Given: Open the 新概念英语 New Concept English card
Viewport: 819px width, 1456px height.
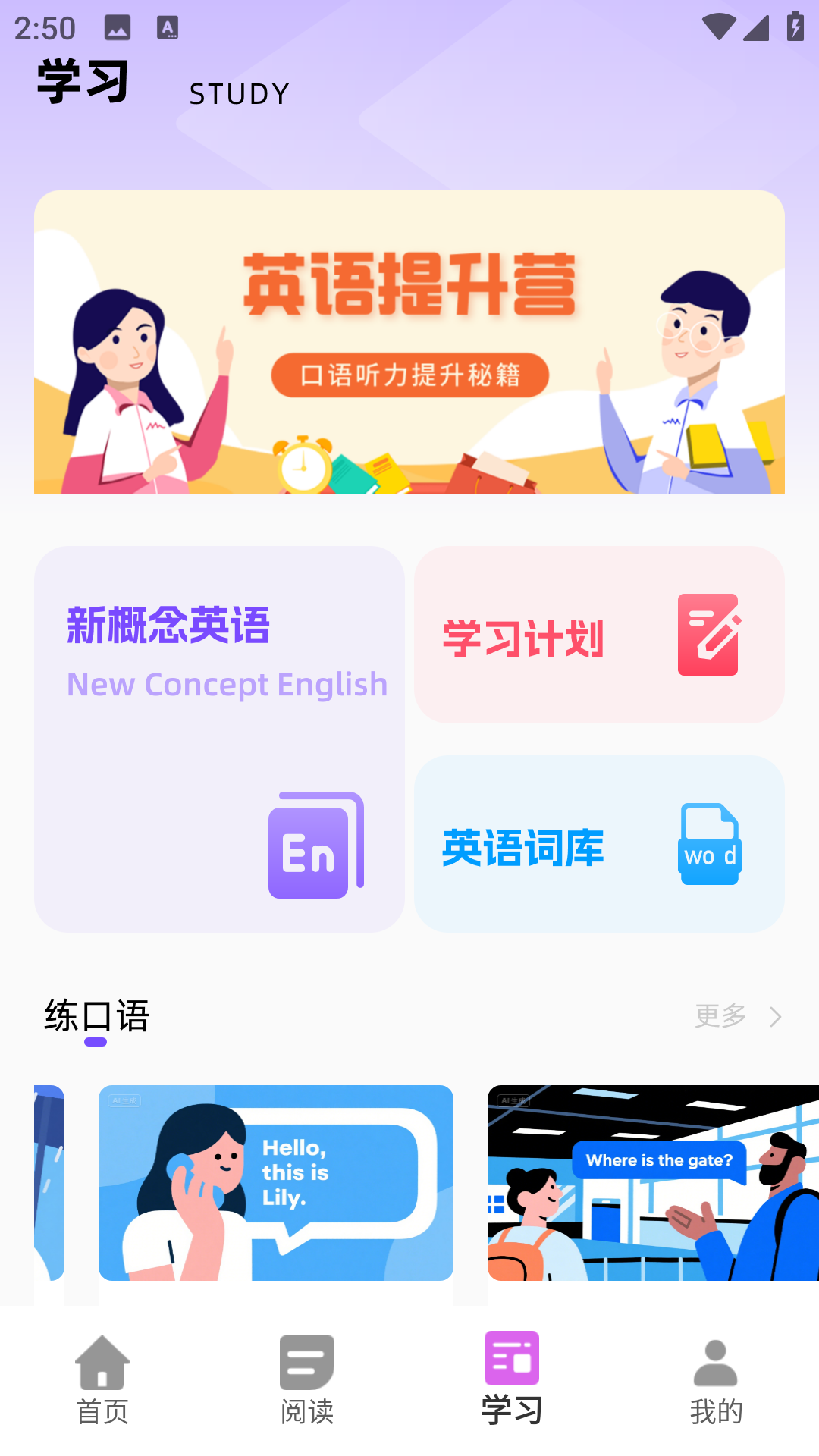Looking at the screenshot, I should tap(220, 739).
